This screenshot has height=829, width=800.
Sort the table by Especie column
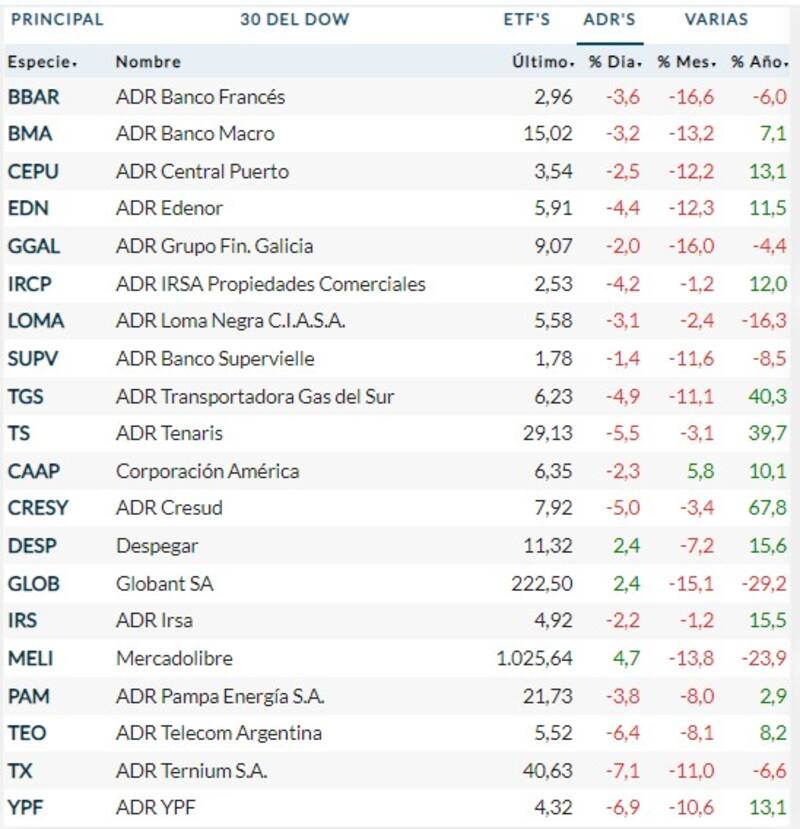point(42,62)
